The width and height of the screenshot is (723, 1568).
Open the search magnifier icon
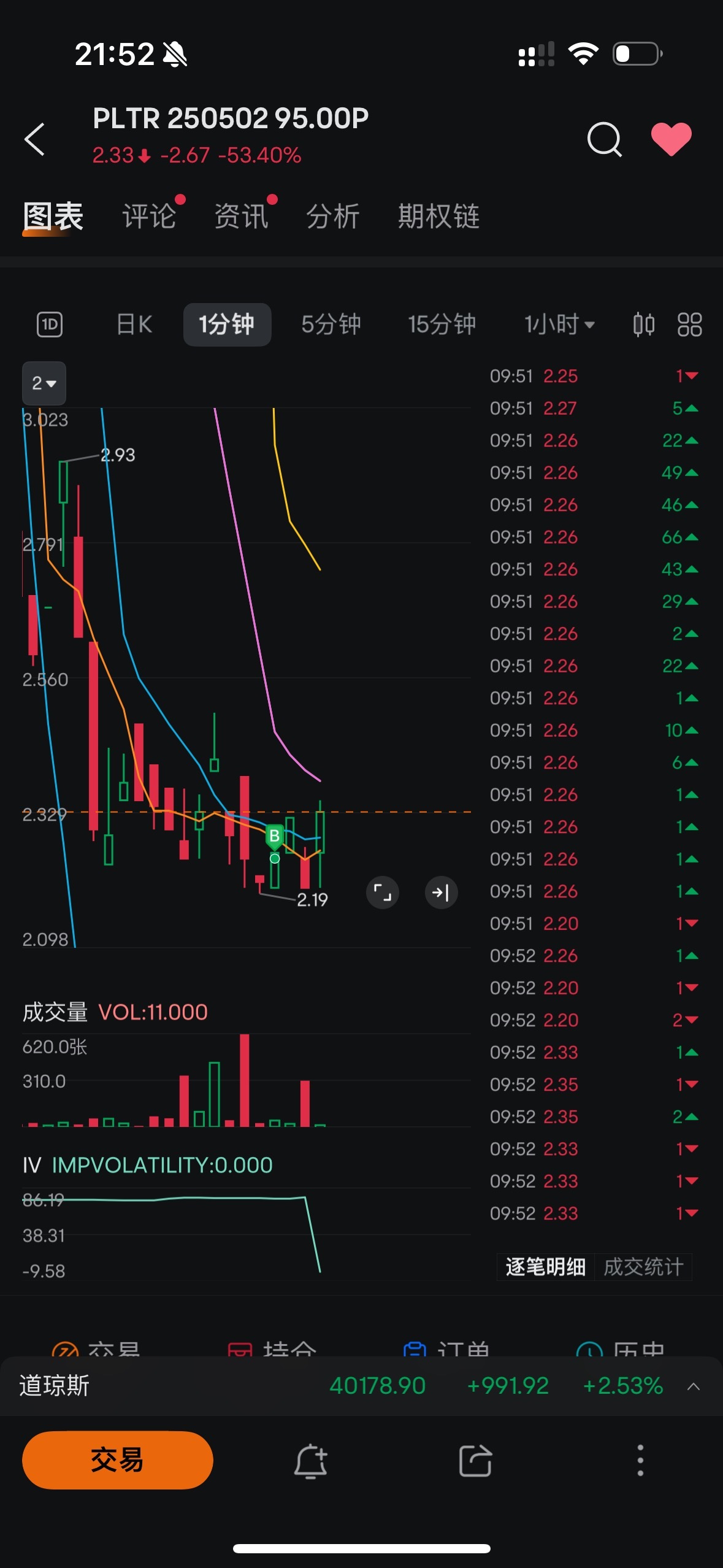coord(605,139)
